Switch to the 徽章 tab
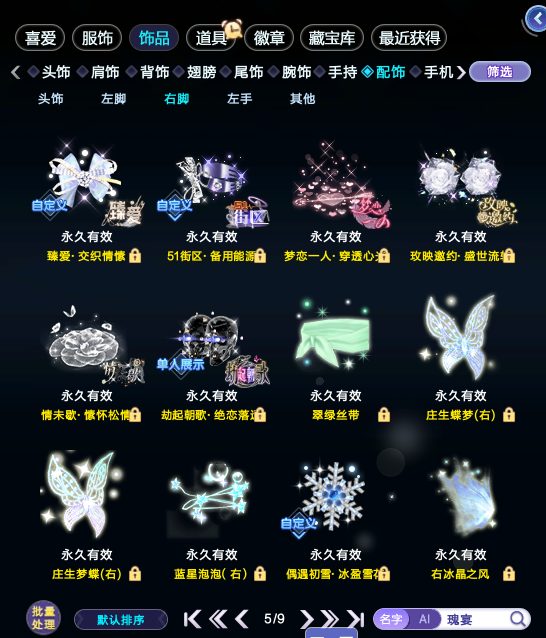This screenshot has width=546, height=638. click(269, 38)
